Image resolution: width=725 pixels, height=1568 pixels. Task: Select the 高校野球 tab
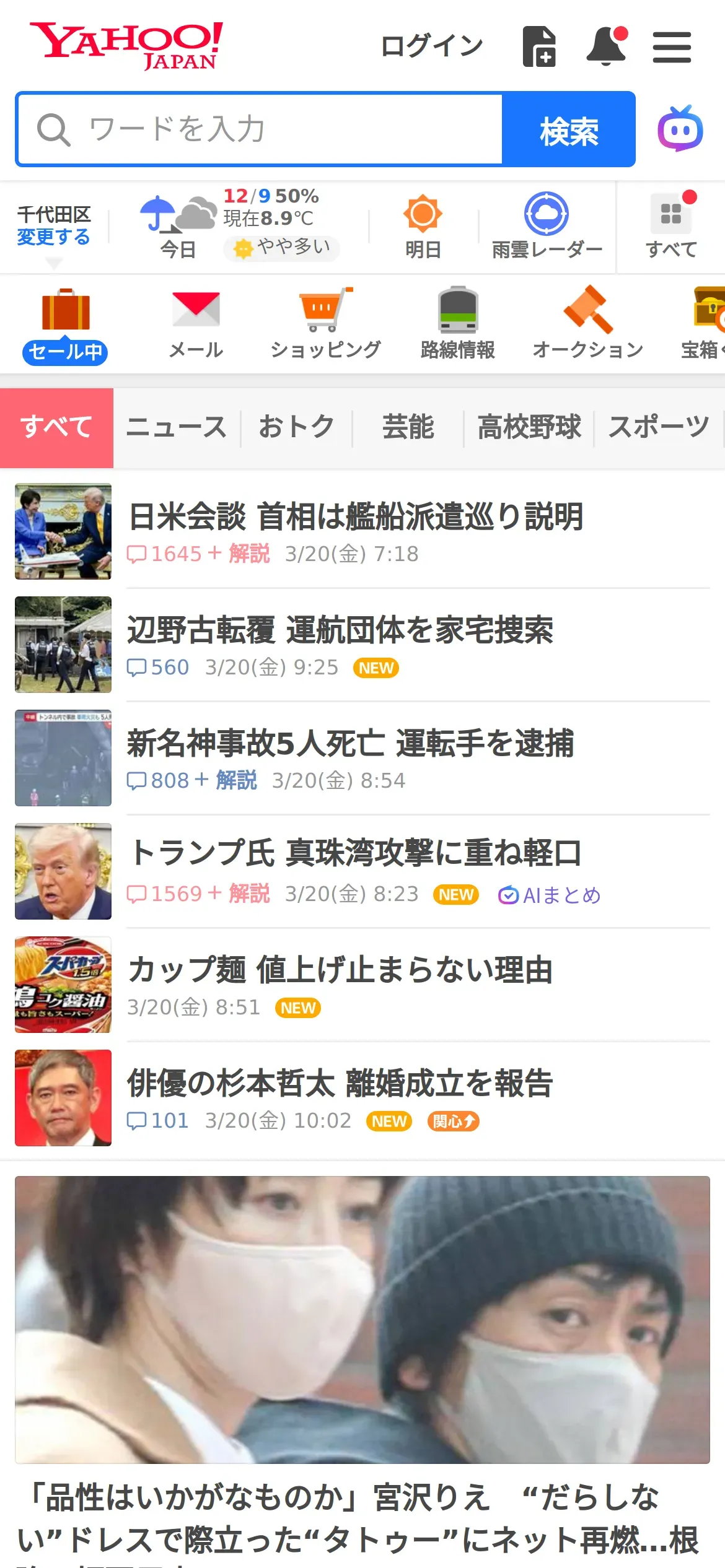(529, 427)
